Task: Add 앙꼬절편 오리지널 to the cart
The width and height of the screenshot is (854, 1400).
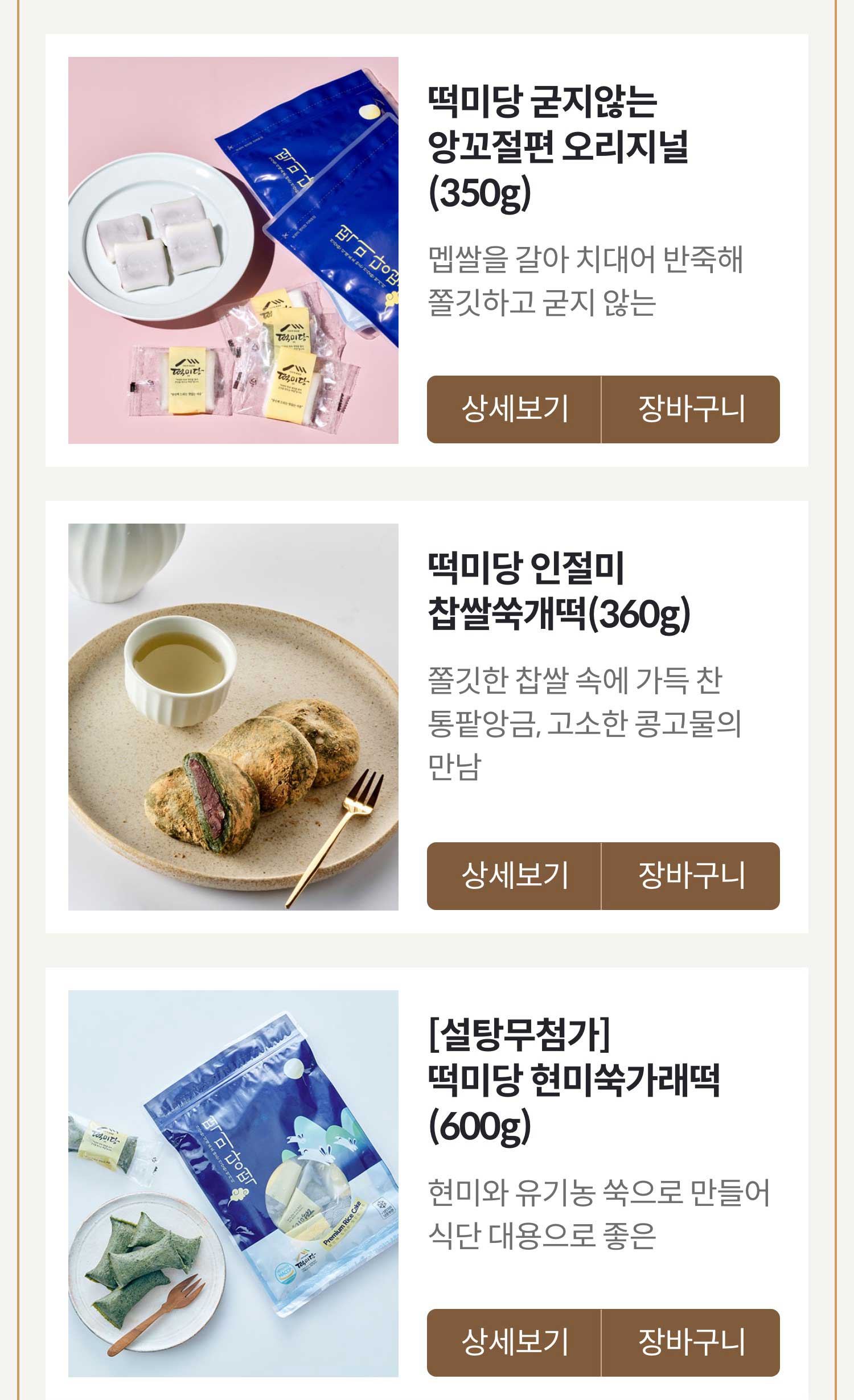Action: tap(691, 409)
